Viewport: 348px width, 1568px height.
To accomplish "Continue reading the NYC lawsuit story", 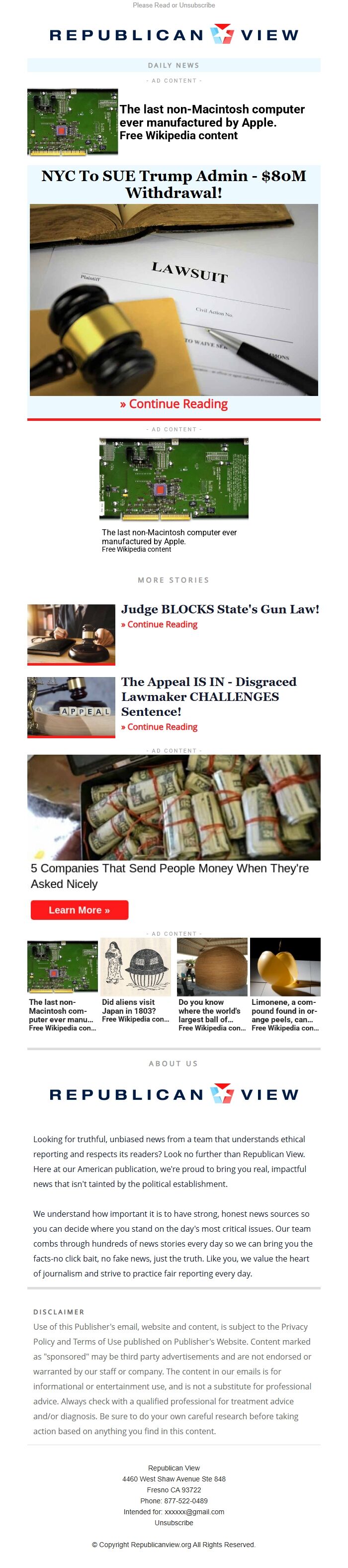I will [174, 404].
